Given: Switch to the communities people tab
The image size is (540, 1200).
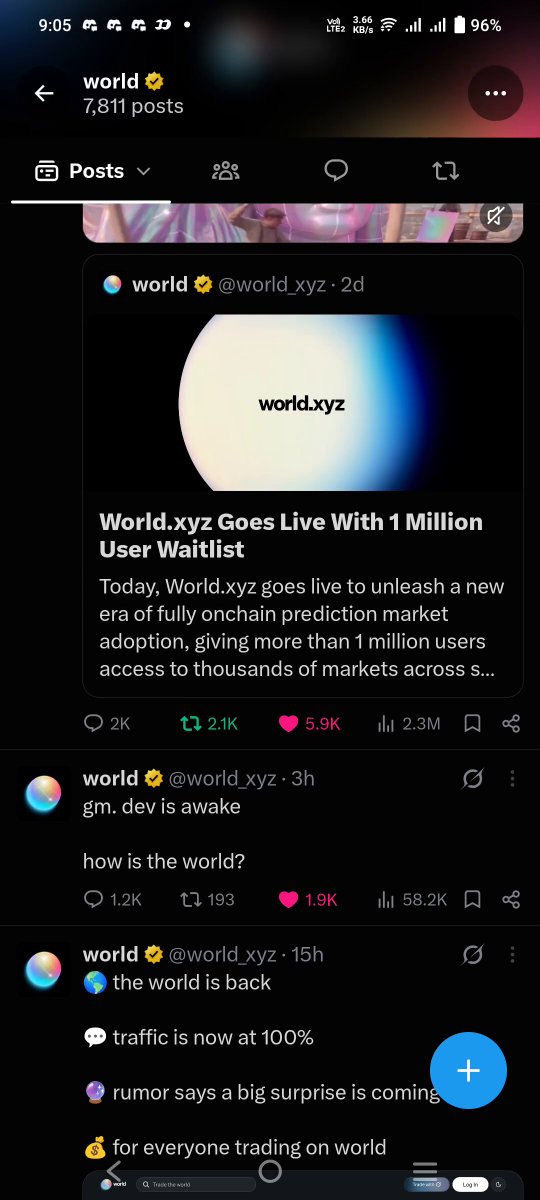Looking at the screenshot, I should (x=226, y=171).
